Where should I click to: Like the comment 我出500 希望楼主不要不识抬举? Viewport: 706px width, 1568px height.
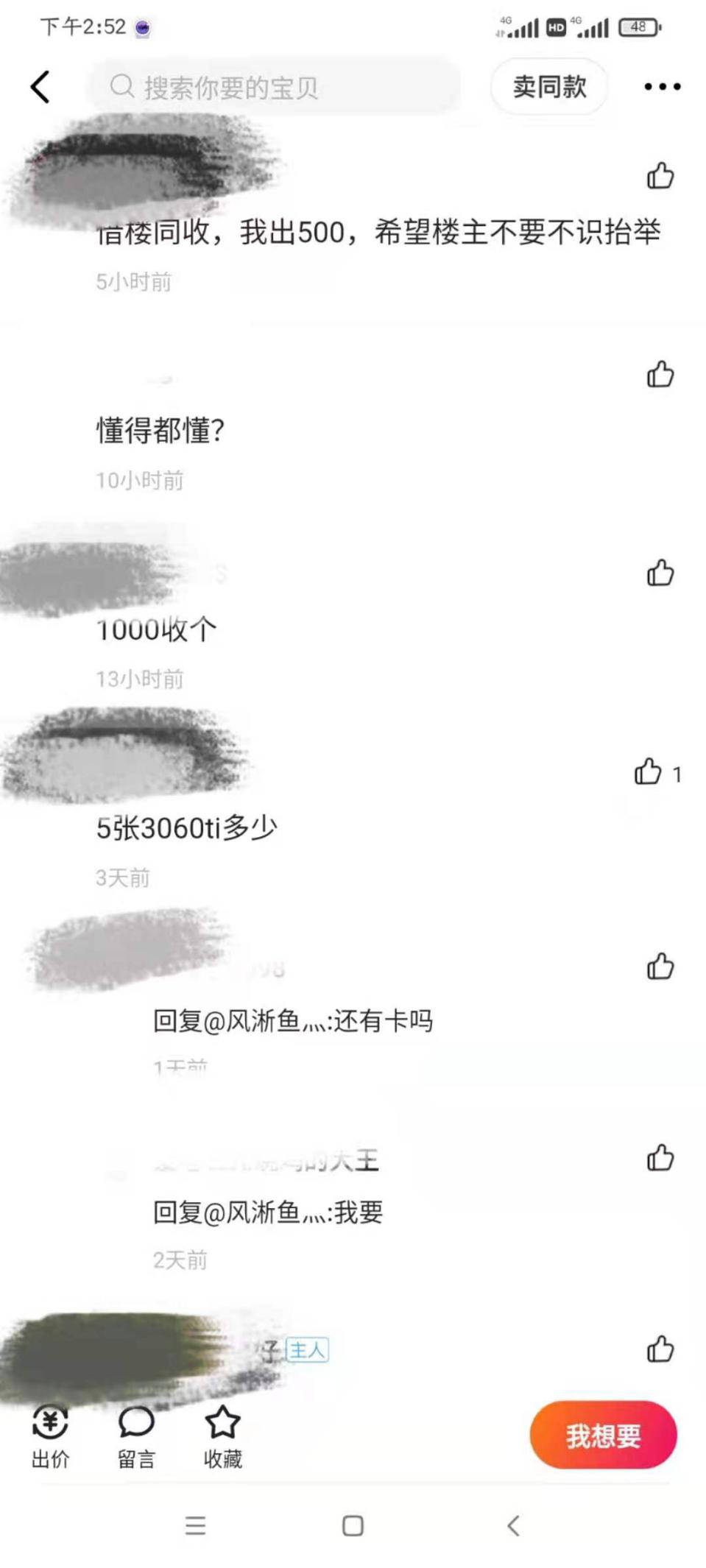coord(660,176)
